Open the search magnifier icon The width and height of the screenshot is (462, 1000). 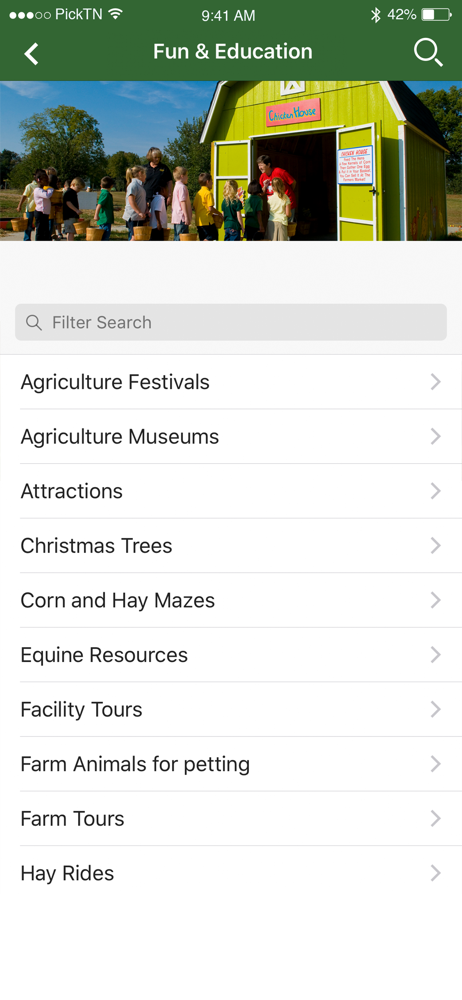click(428, 52)
